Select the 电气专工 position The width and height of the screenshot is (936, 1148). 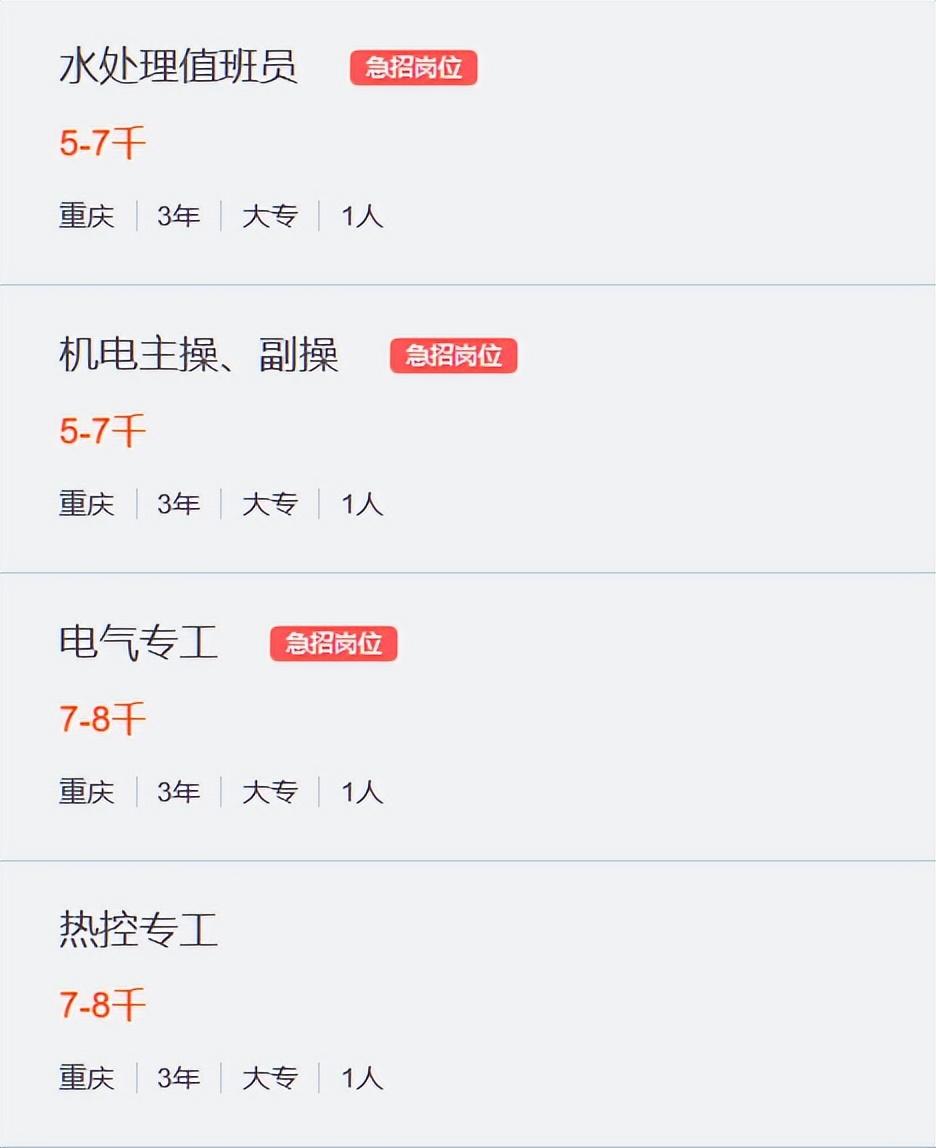[x=138, y=643]
